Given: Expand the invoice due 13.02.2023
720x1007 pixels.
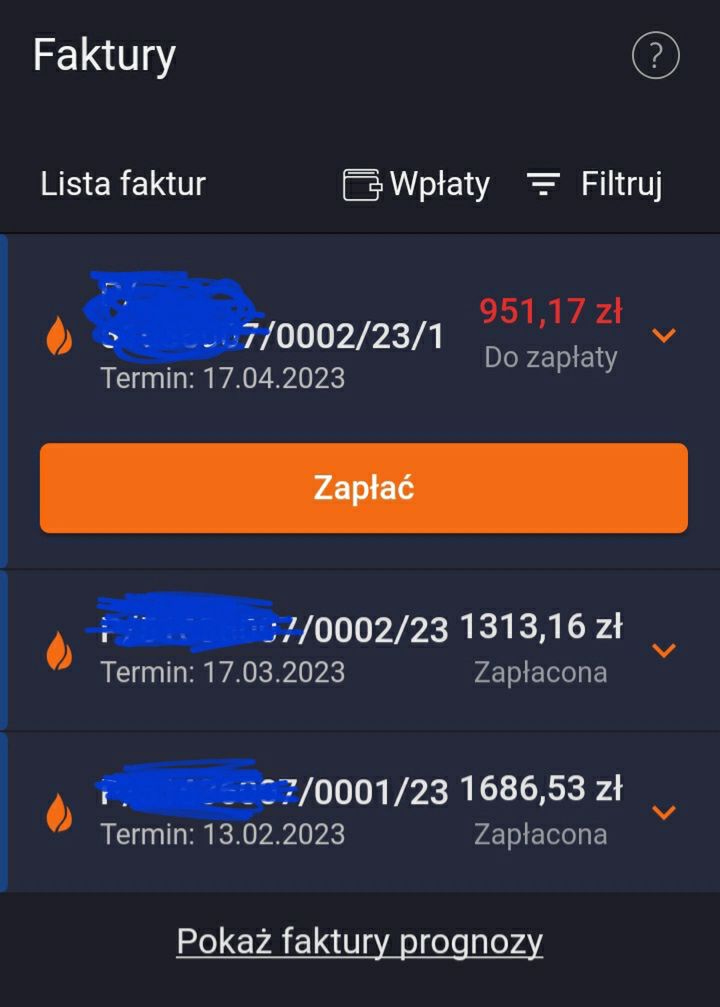Looking at the screenshot, I should click(663, 811).
